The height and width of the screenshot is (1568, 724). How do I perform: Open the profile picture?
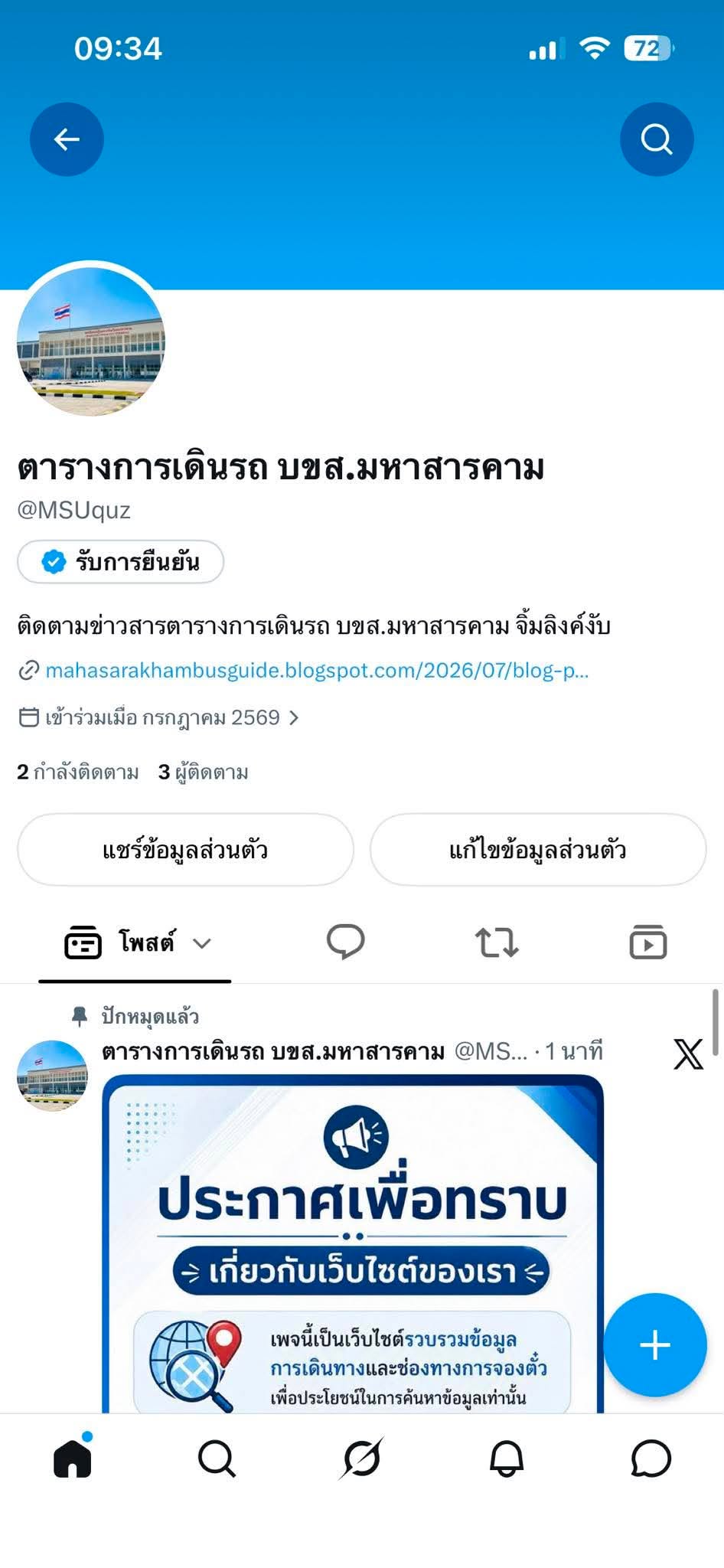(91, 341)
